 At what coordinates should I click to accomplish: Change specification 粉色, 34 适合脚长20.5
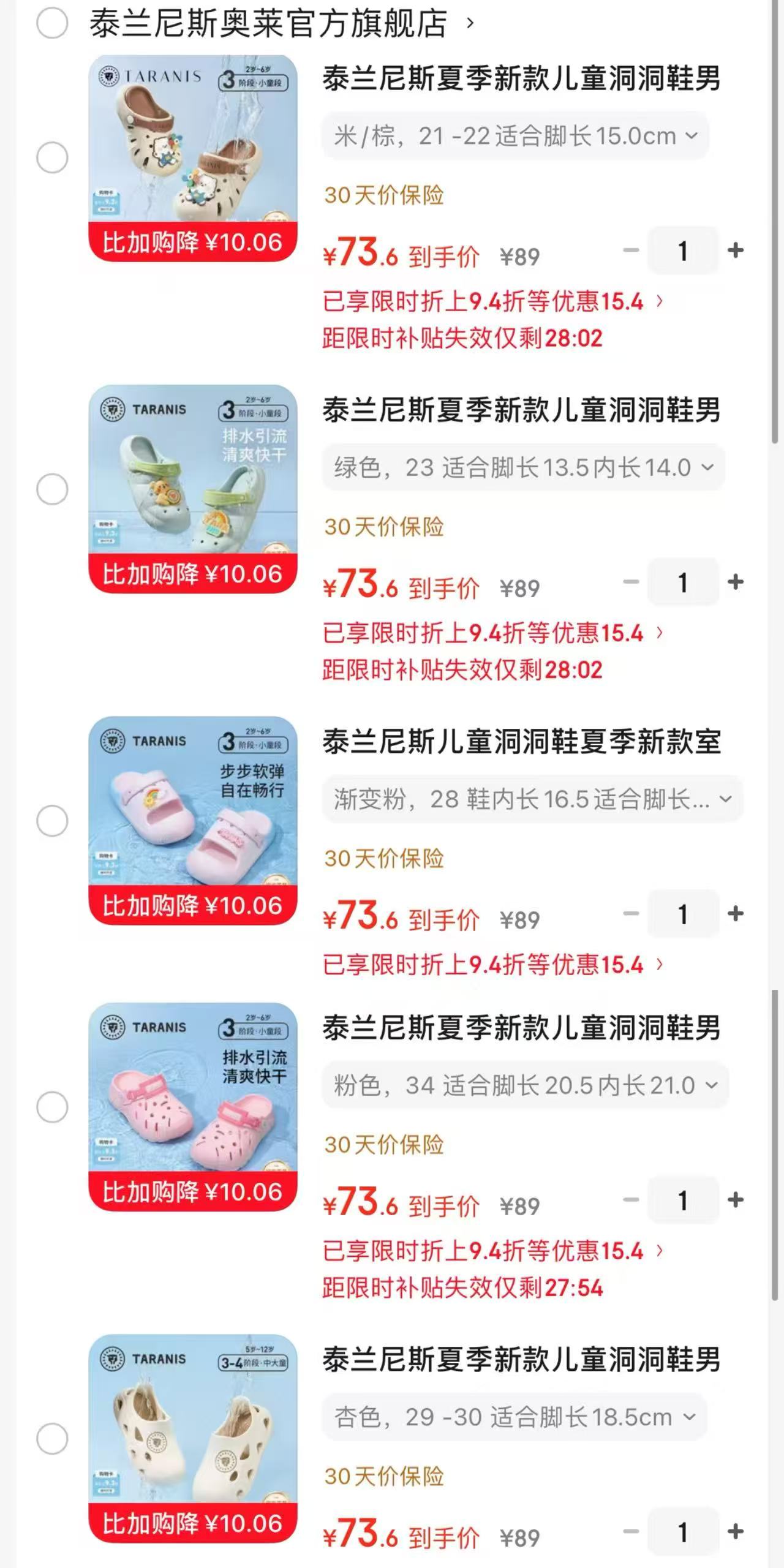click(526, 1085)
